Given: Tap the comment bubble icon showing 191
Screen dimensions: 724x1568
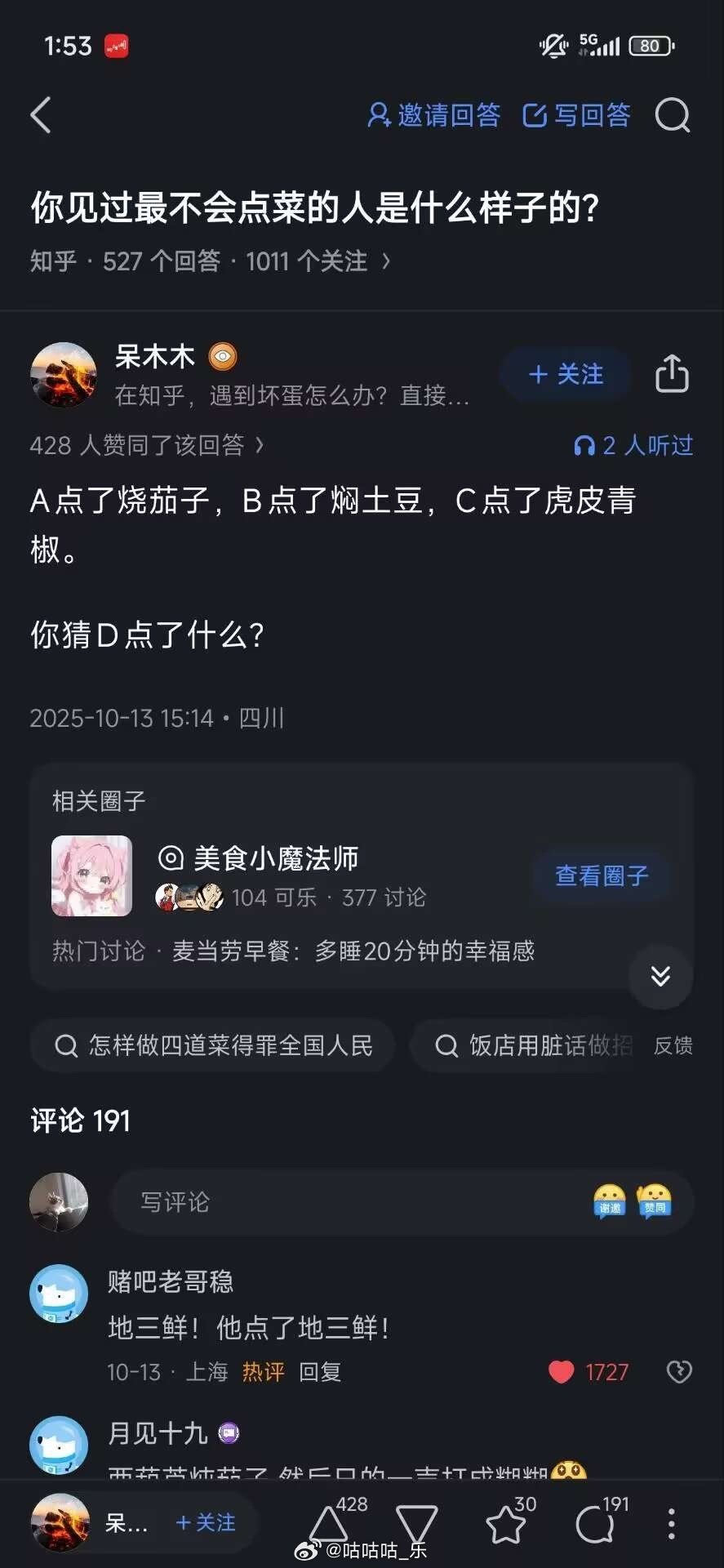Looking at the screenshot, I should click(595, 1526).
